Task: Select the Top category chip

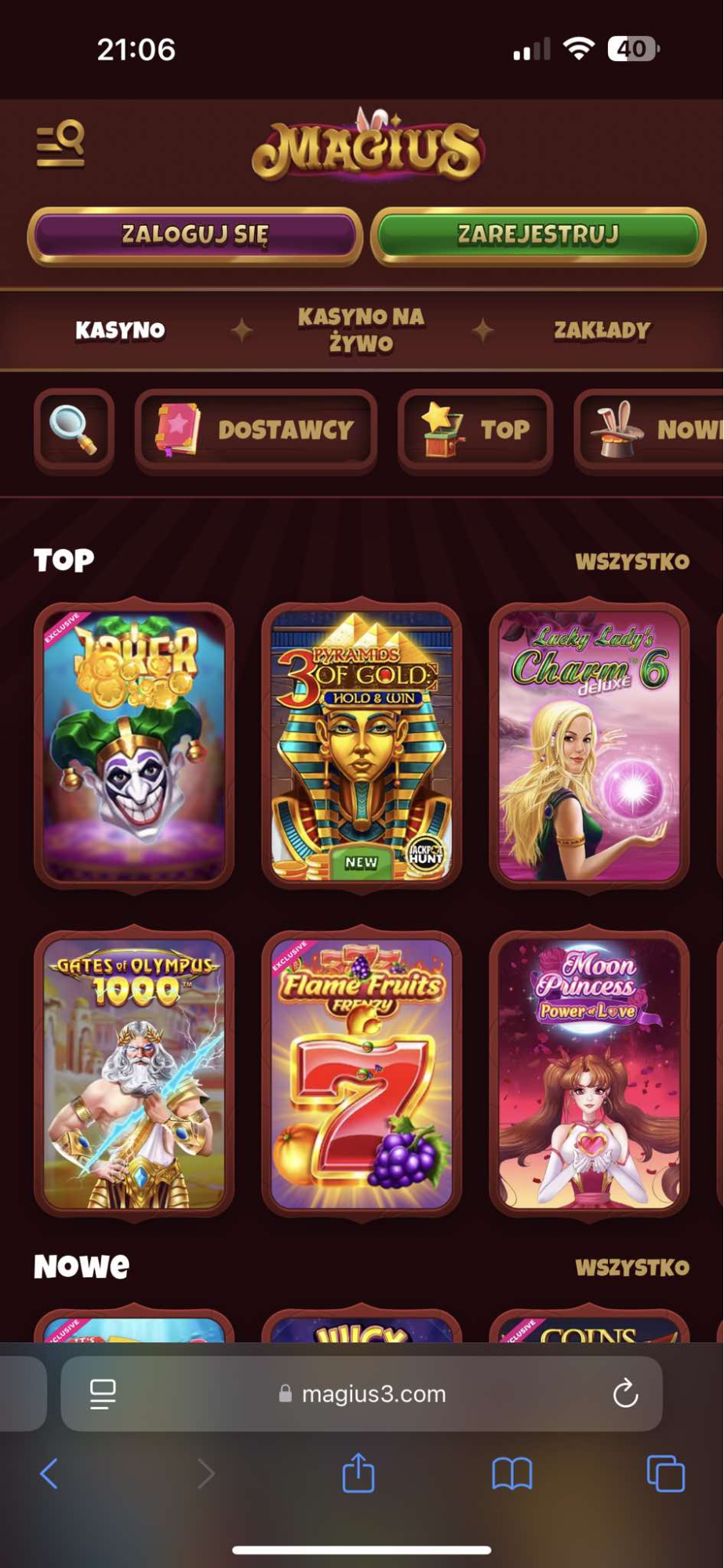Action: coord(476,430)
